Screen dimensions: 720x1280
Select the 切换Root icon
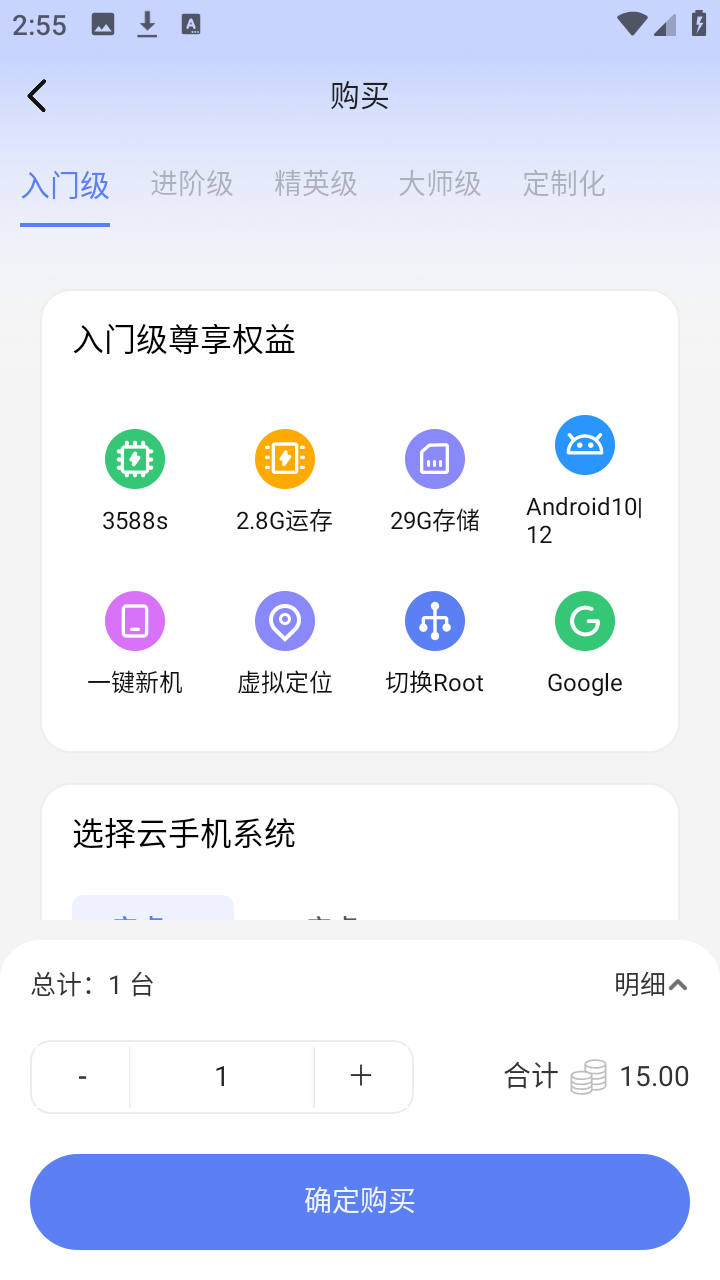pos(435,620)
